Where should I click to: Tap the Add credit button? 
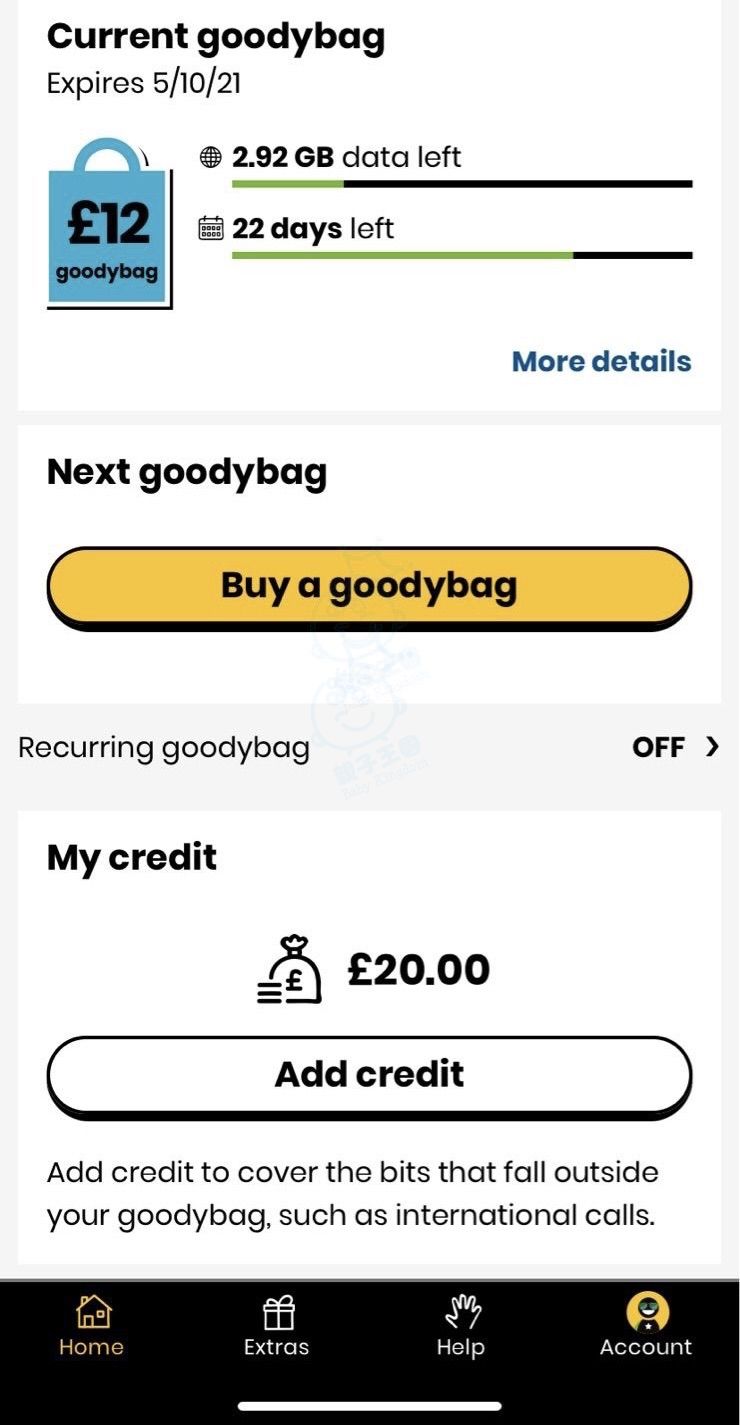[x=369, y=1075]
